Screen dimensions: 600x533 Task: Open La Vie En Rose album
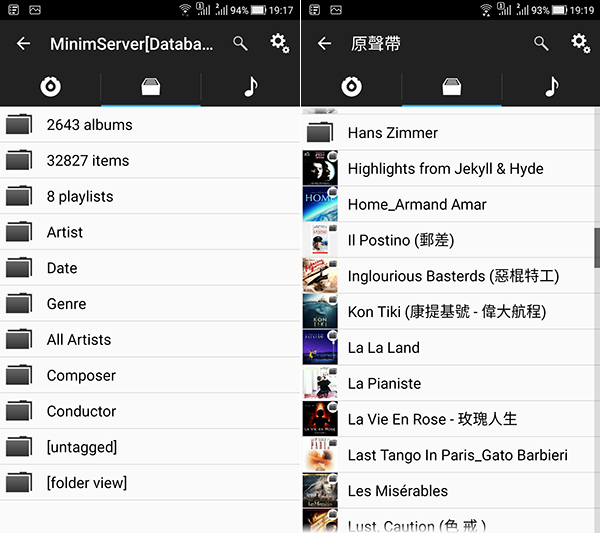pyautogui.click(x=432, y=419)
